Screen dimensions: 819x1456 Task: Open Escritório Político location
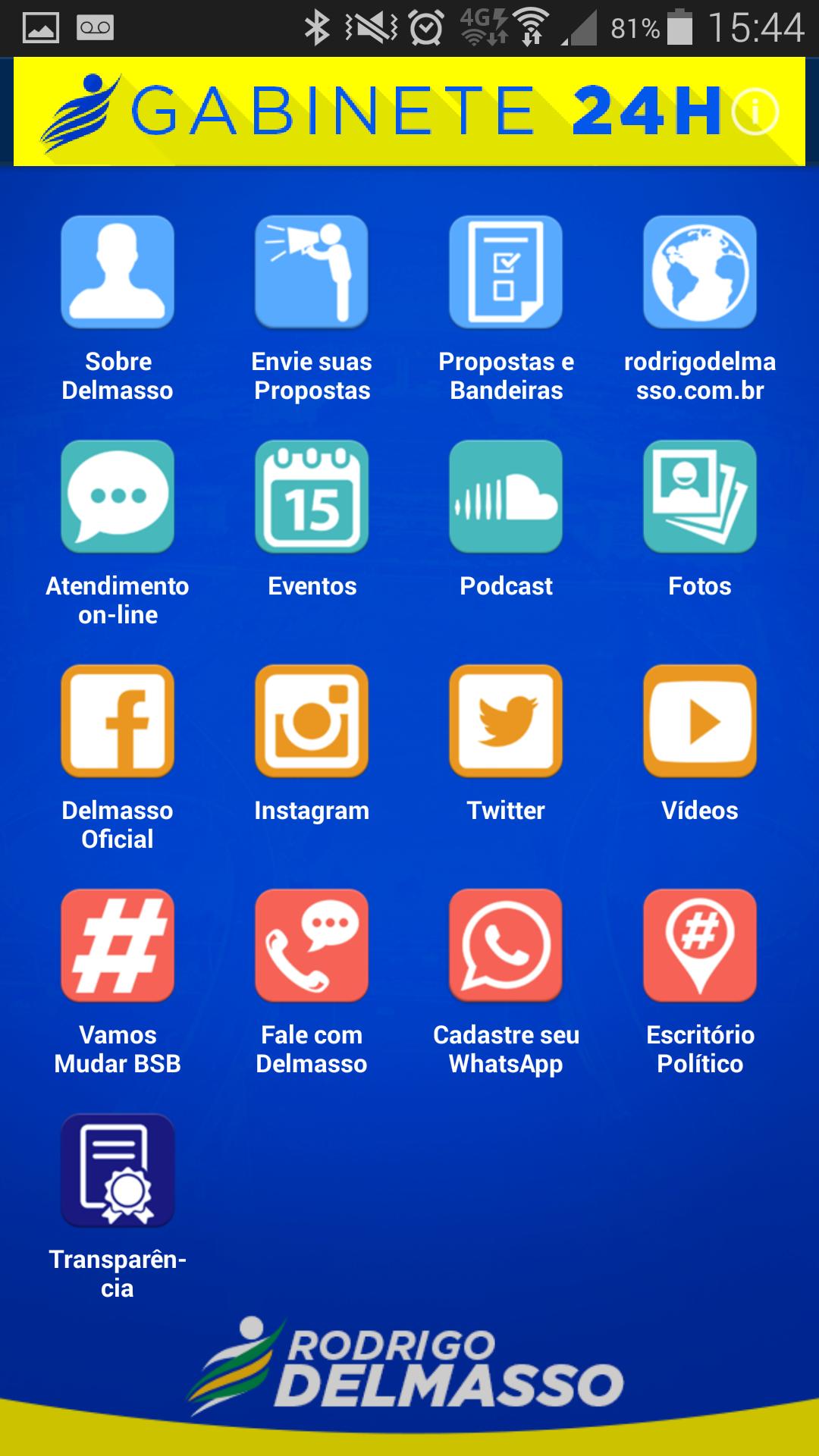(x=700, y=946)
